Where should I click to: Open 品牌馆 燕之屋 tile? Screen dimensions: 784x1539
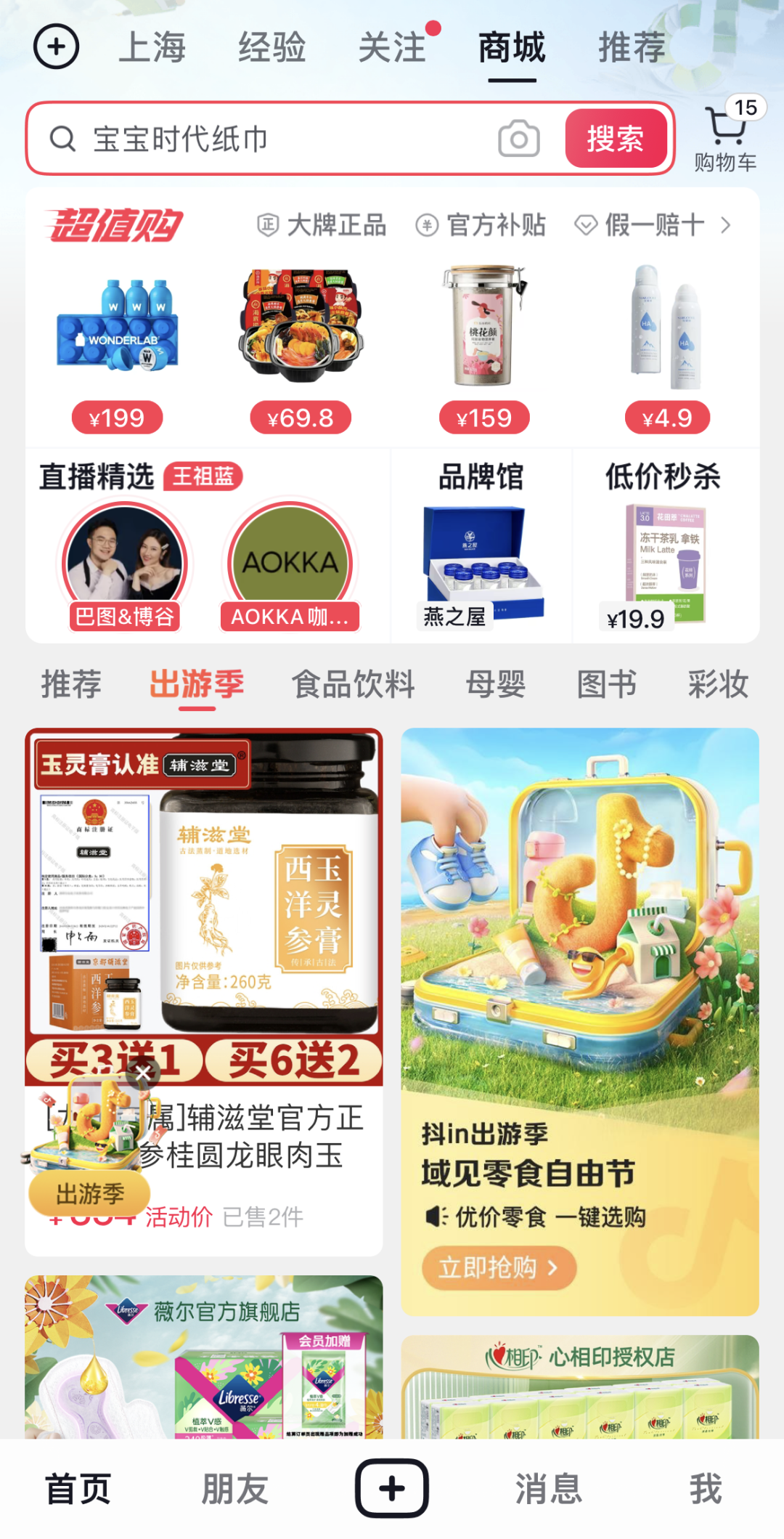481,559
